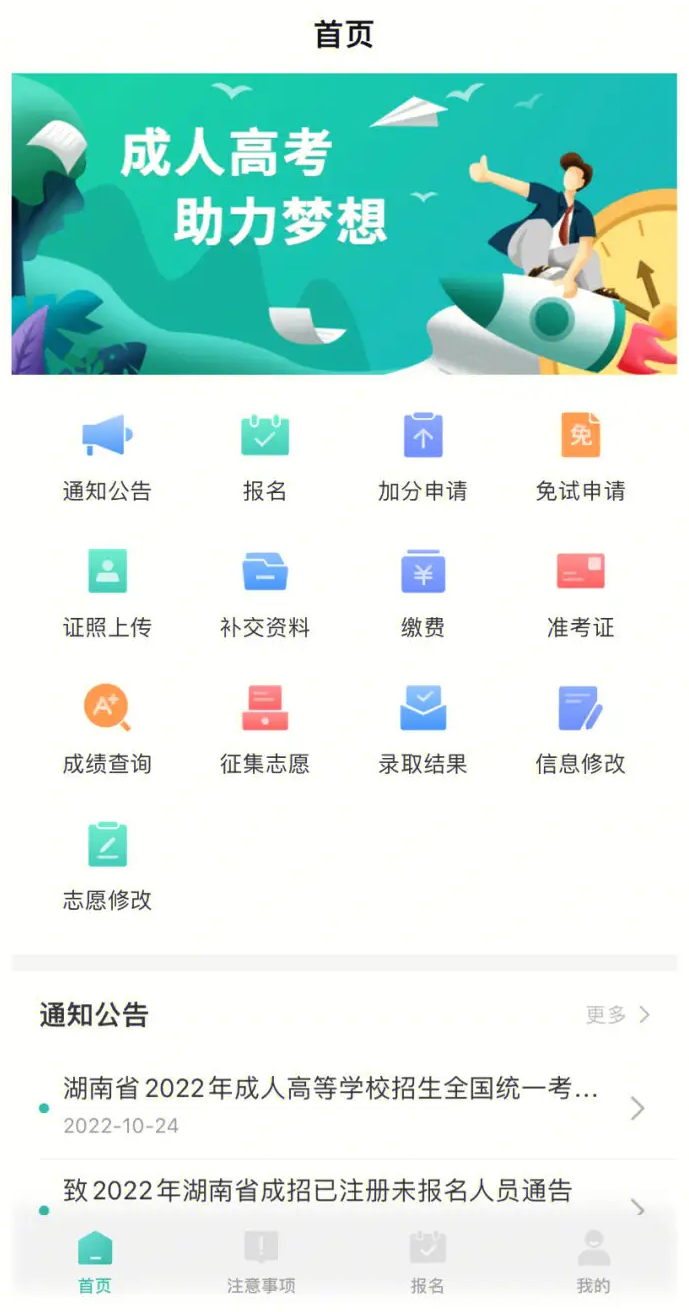Go to 证照上传

[x=107, y=593]
